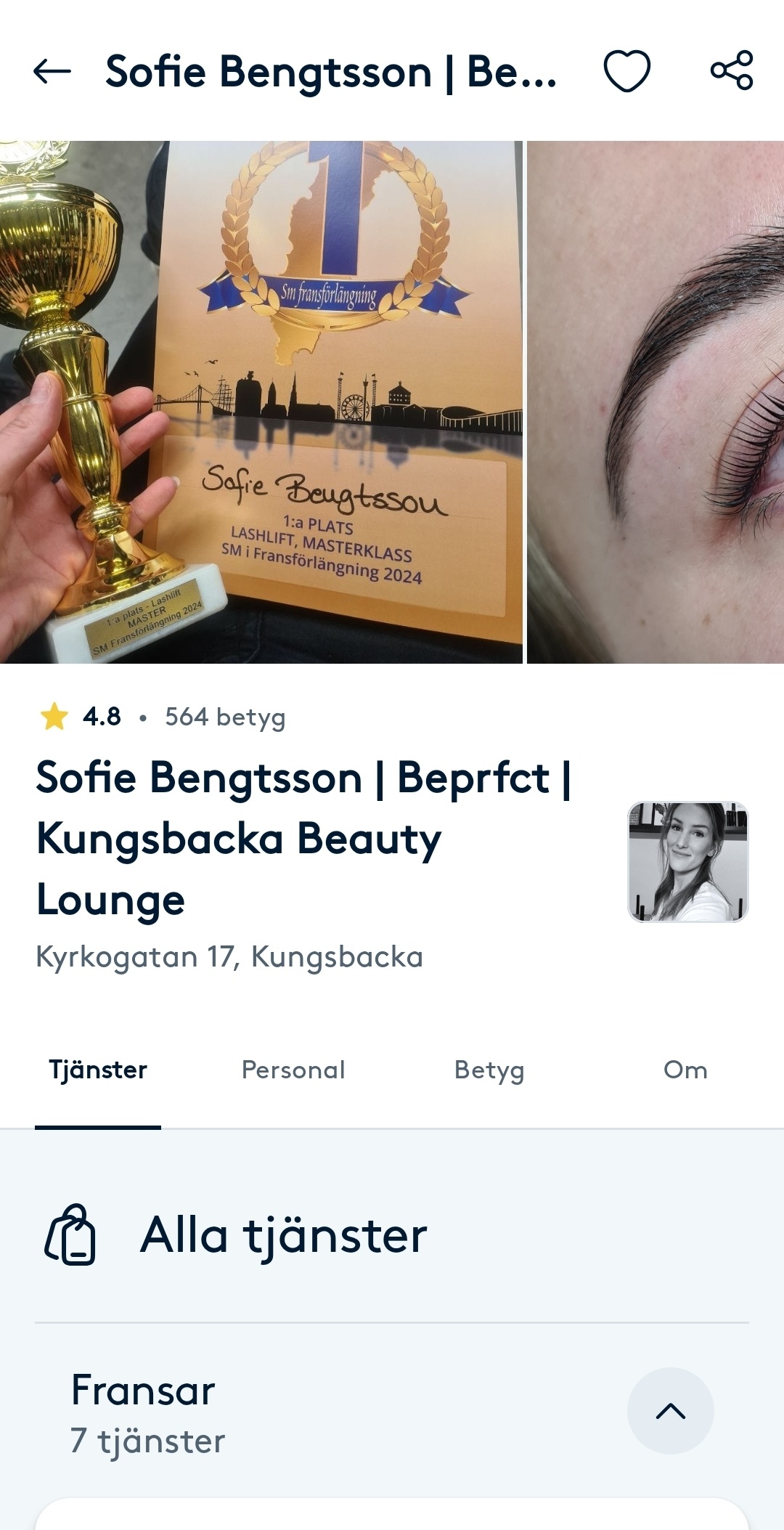Switch to the Personal tab
The height and width of the screenshot is (1530, 784).
point(293,1070)
